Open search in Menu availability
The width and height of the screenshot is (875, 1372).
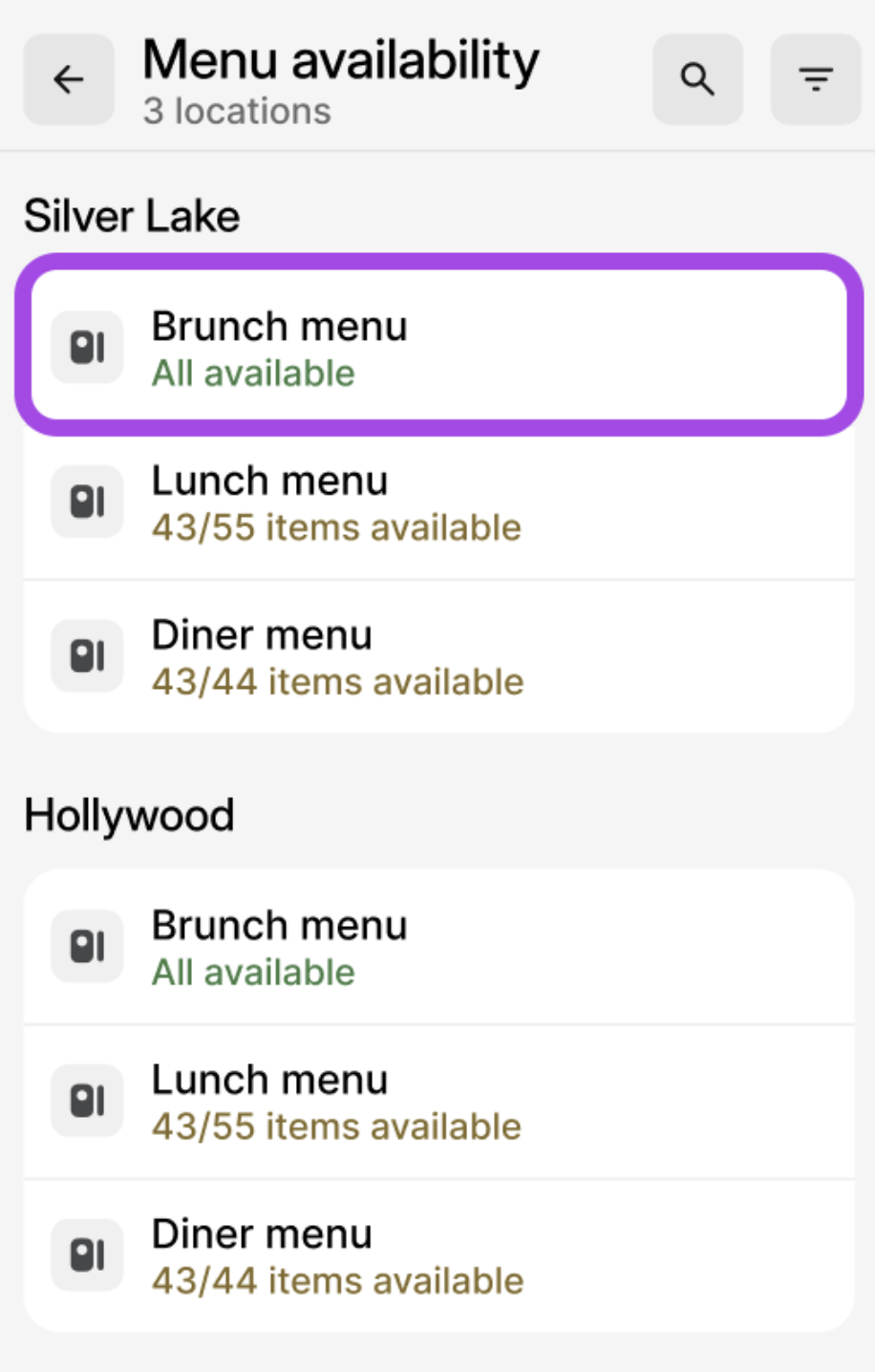coord(697,79)
